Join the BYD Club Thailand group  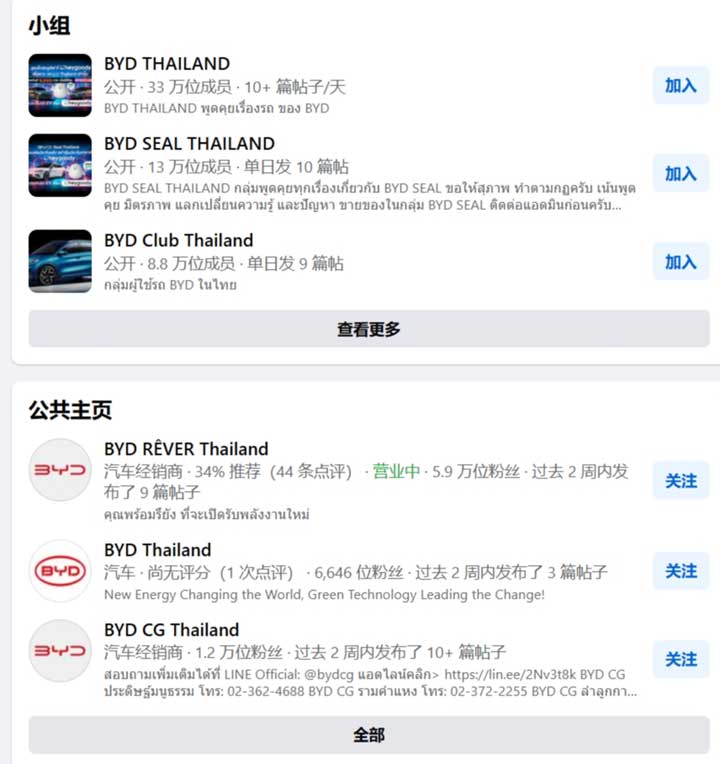(681, 262)
